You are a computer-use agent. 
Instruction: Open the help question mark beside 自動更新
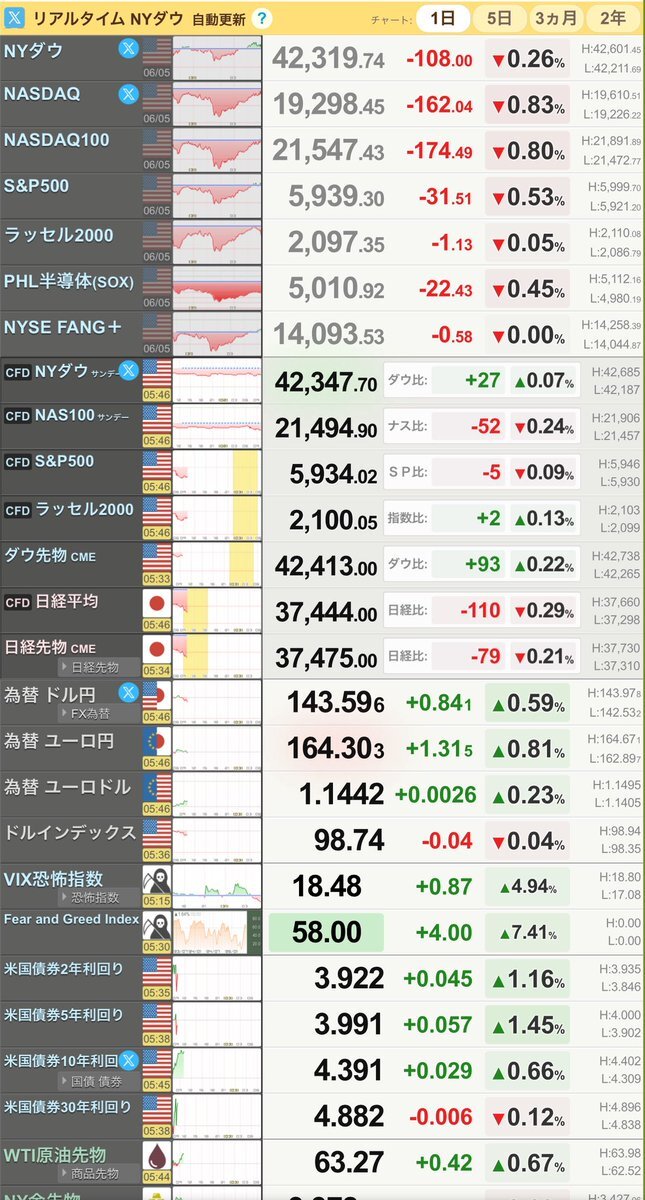coord(262,18)
